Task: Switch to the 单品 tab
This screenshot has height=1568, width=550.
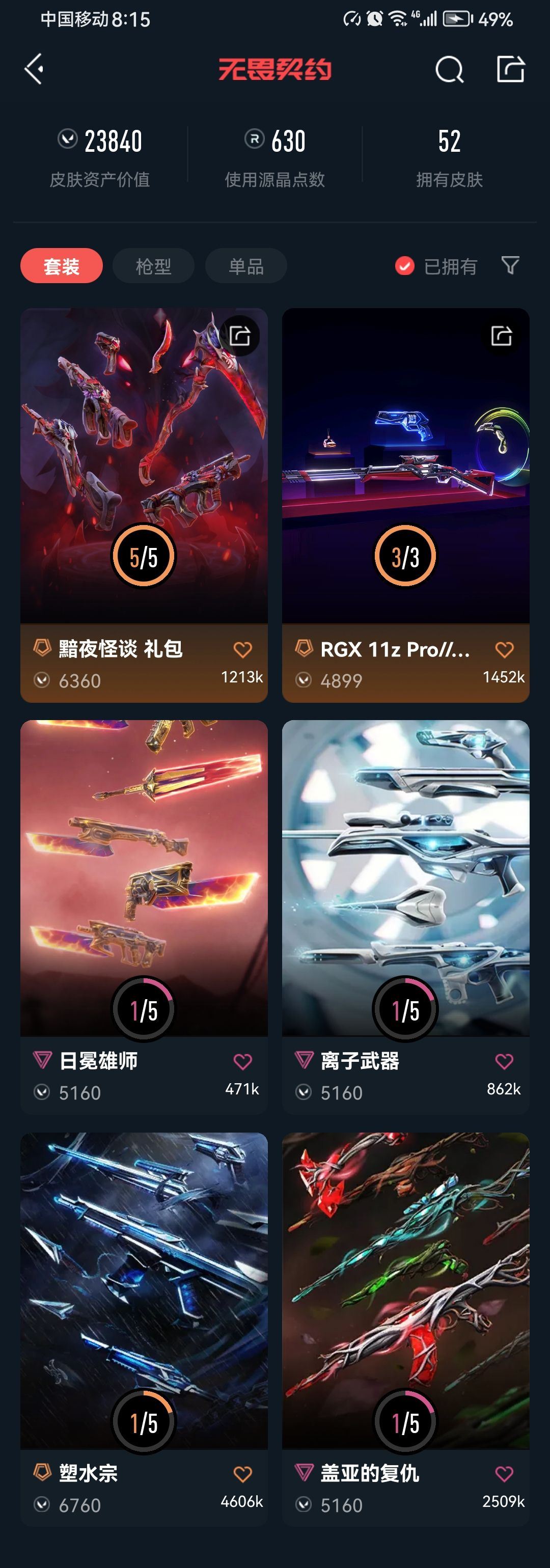Action: (x=246, y=266)
